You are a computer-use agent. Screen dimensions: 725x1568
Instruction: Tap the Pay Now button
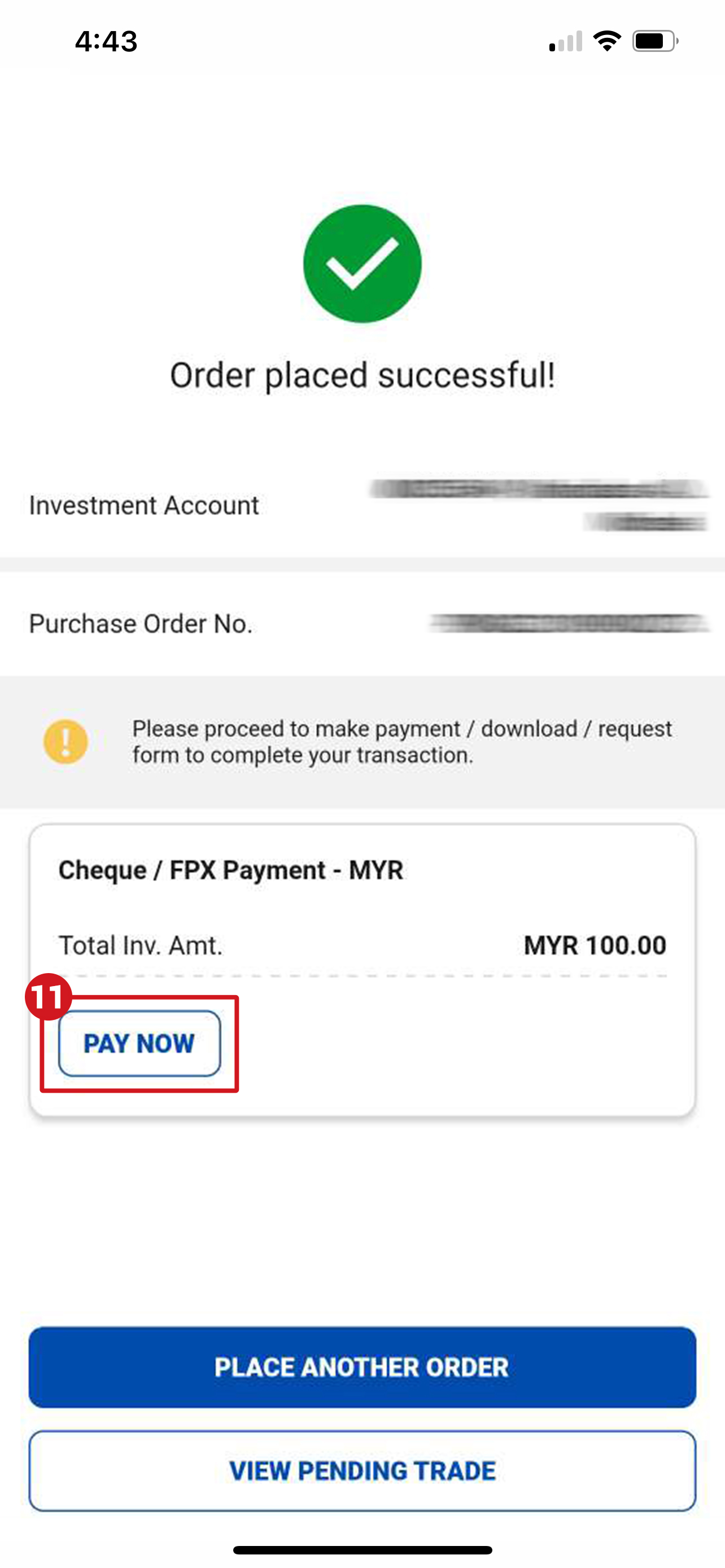pyautogui.click(x=139, y=1043)
